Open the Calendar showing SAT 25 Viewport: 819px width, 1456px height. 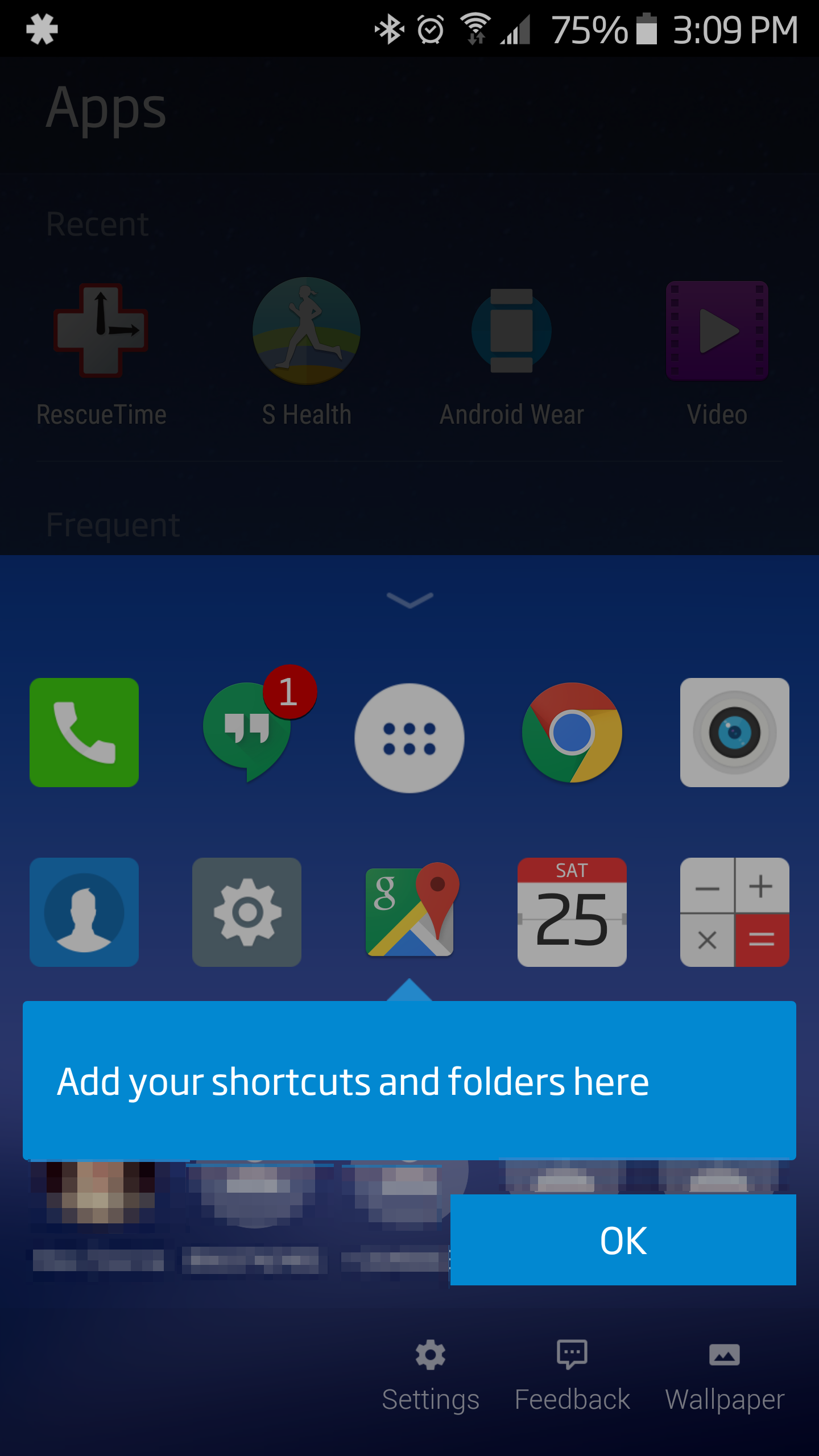pos(572,912)
